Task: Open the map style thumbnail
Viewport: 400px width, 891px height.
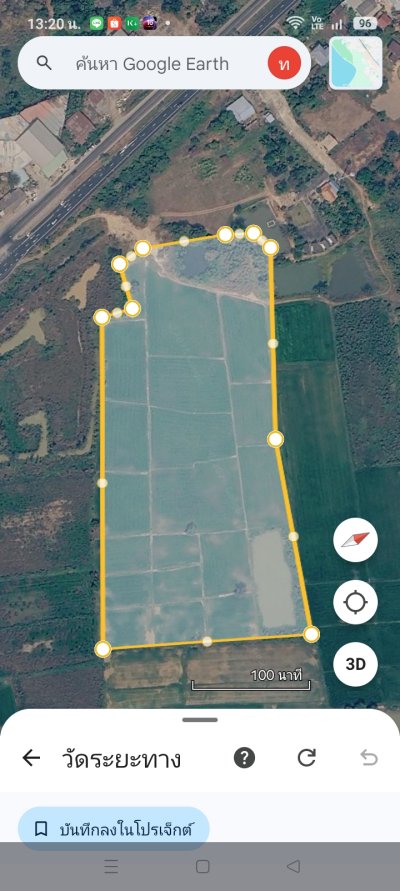Action: (x=356, y=63)
